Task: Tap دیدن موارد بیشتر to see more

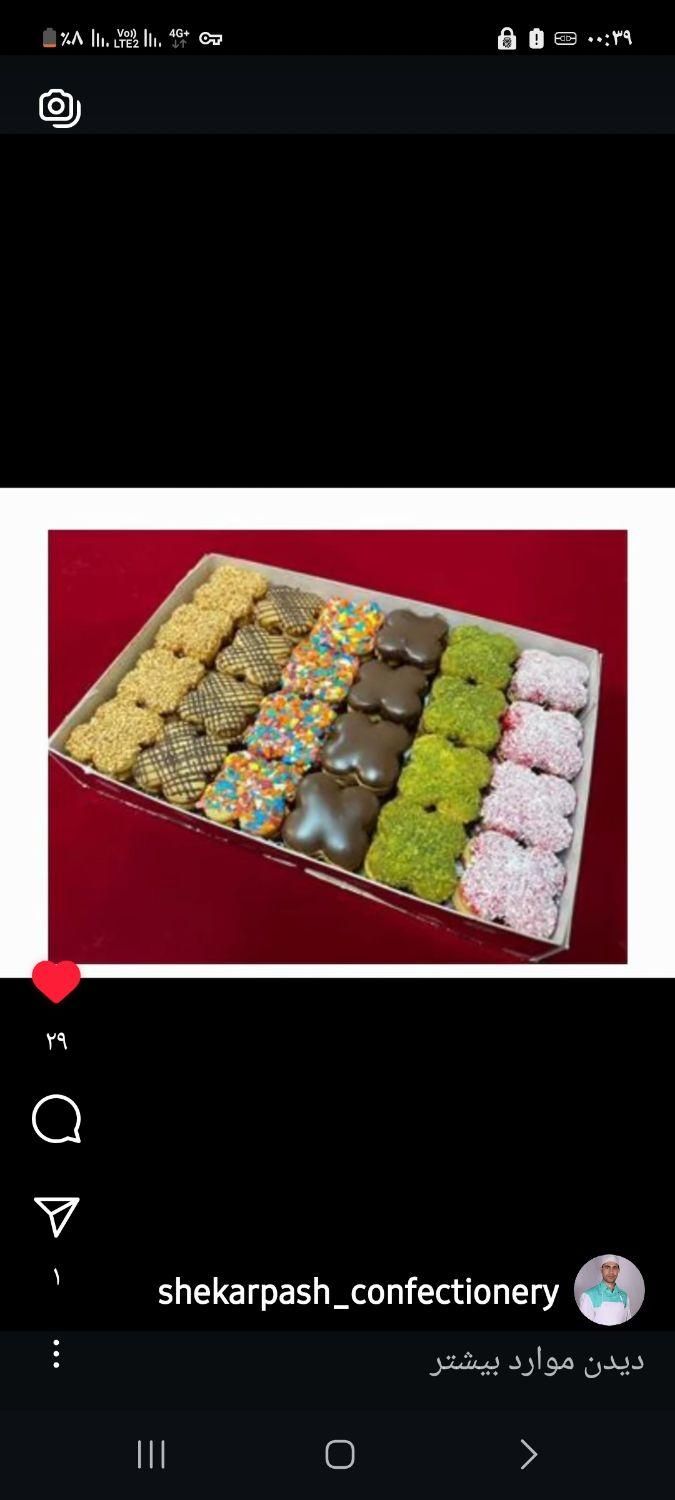Action: (537, 1361)
